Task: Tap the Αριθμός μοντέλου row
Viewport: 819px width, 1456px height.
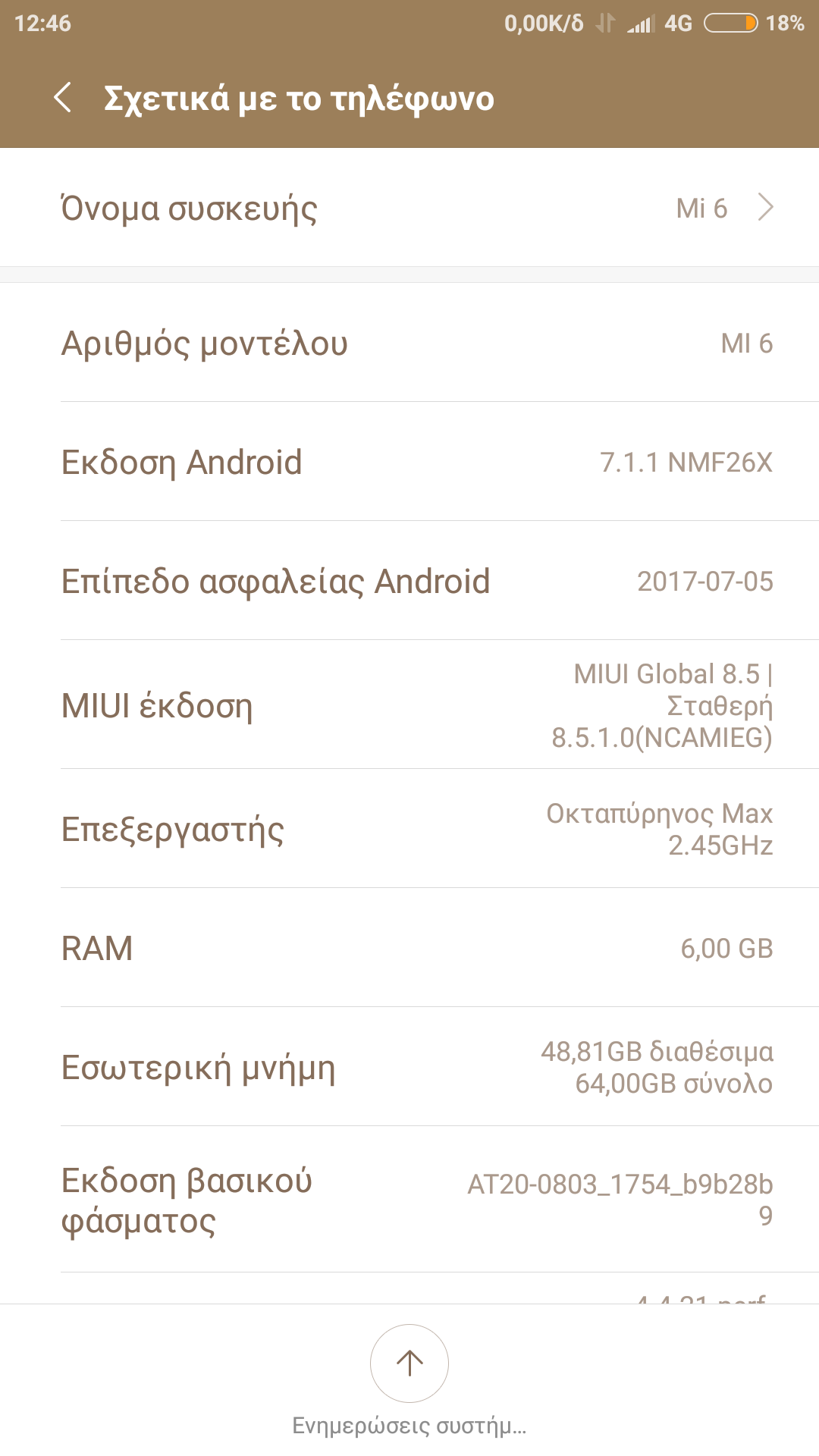Action: click(x=409, y=343)
